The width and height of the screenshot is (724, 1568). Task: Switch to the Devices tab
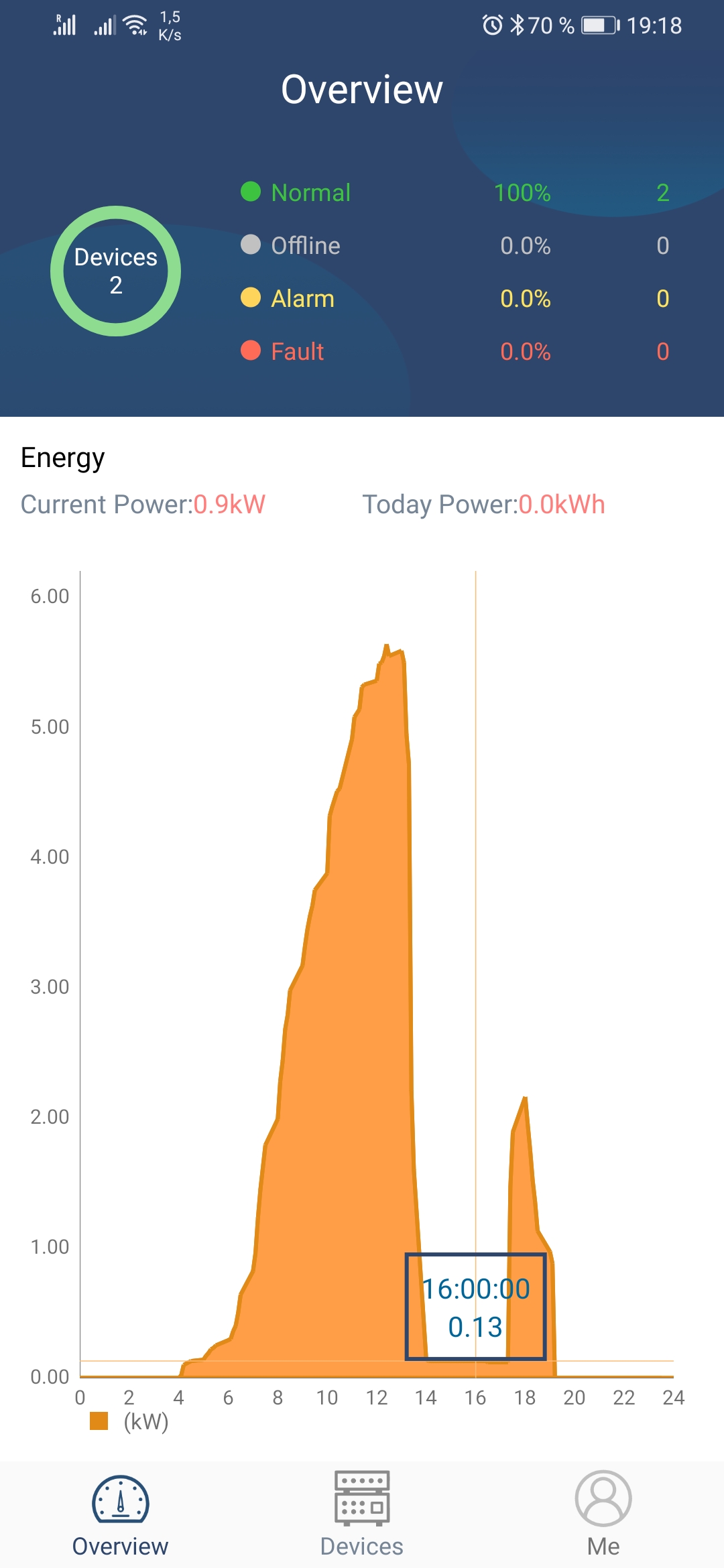click(362, 1513)
